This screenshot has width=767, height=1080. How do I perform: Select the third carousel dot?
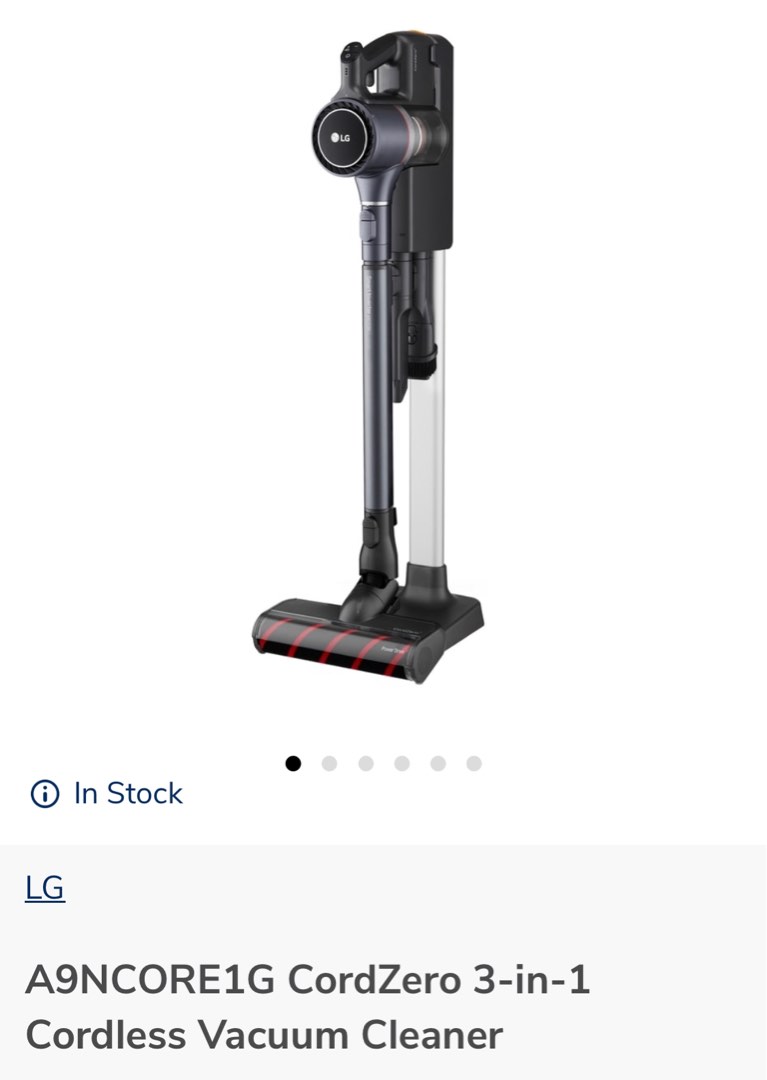[x=365, y=762]
